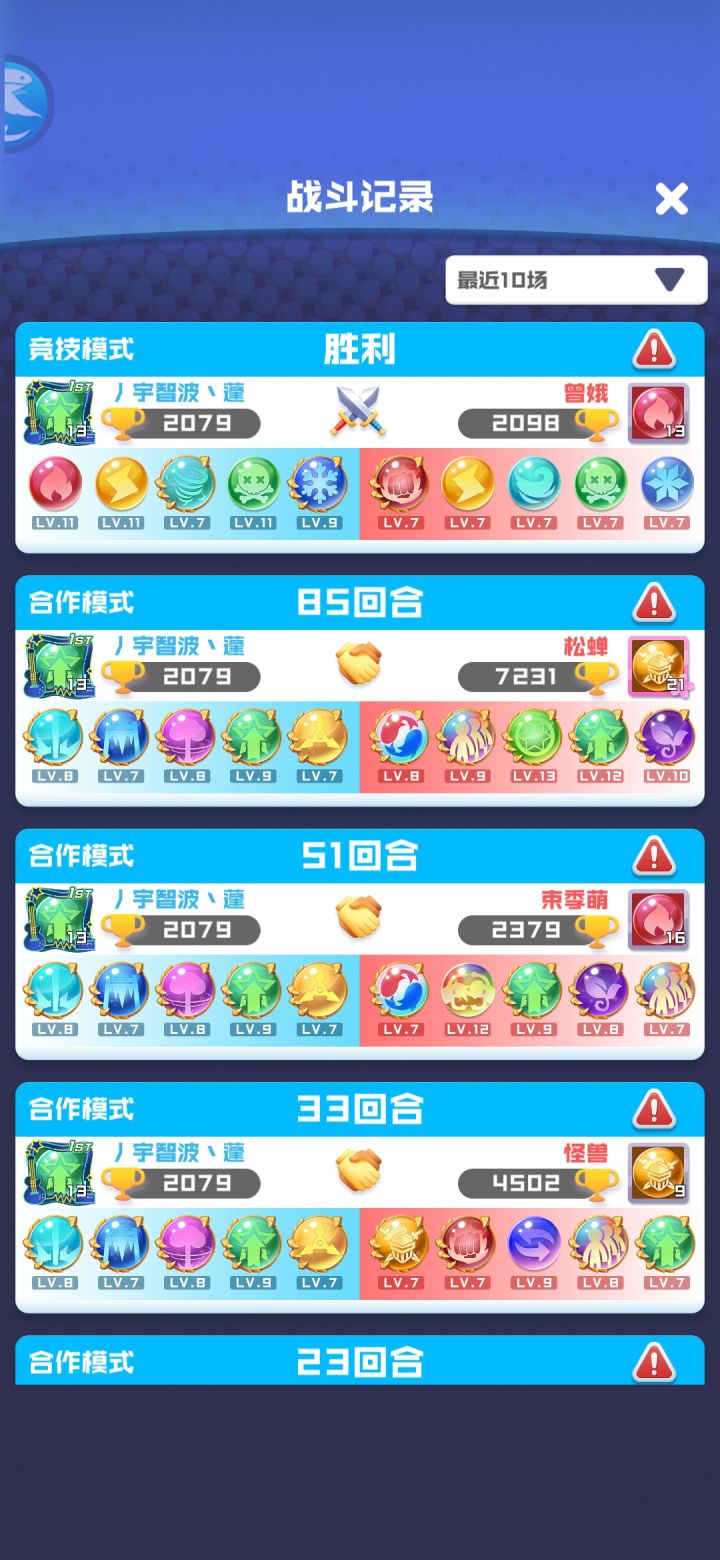Tap 松蝉's golden knight avatar
Screen dimensions: 720x1560
coord(656,665)
